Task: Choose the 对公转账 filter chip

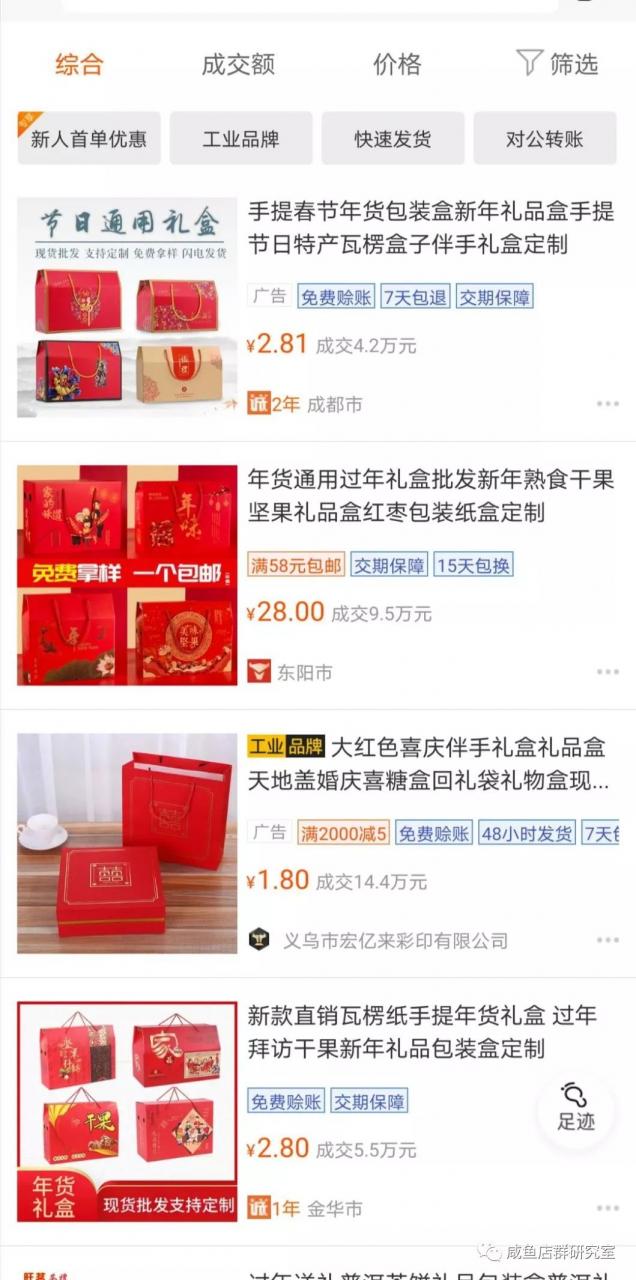Action: pyautogui.click(x=545, y=139)
